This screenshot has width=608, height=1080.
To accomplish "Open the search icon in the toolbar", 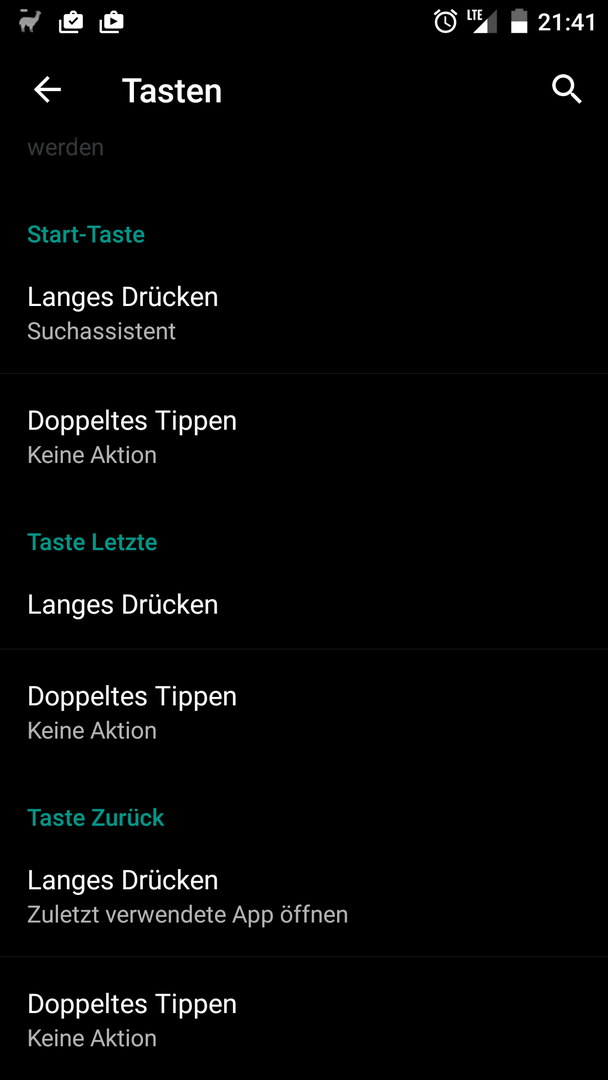I will pos(567,90).
